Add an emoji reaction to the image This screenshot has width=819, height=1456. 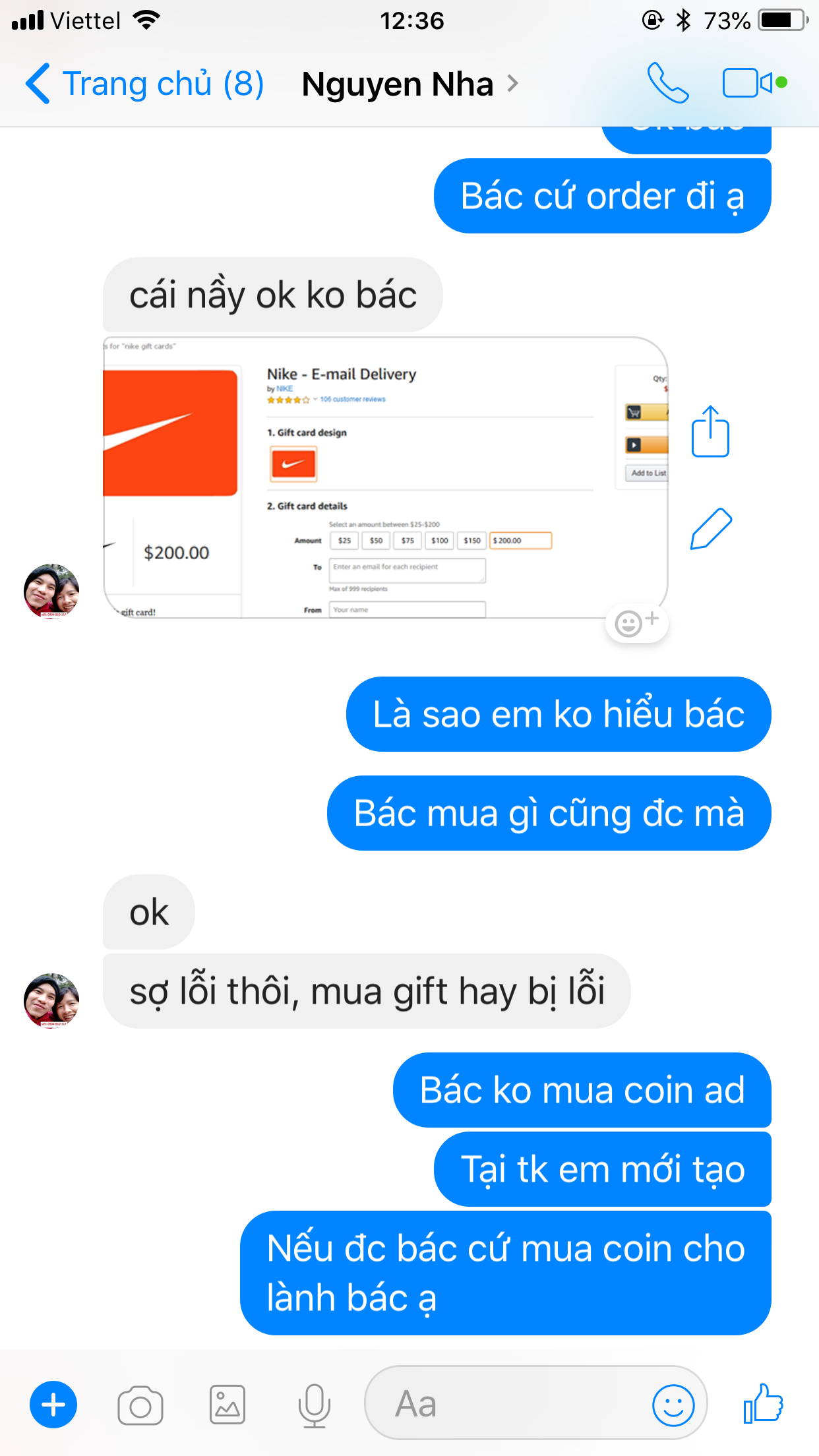click(636, 622)
